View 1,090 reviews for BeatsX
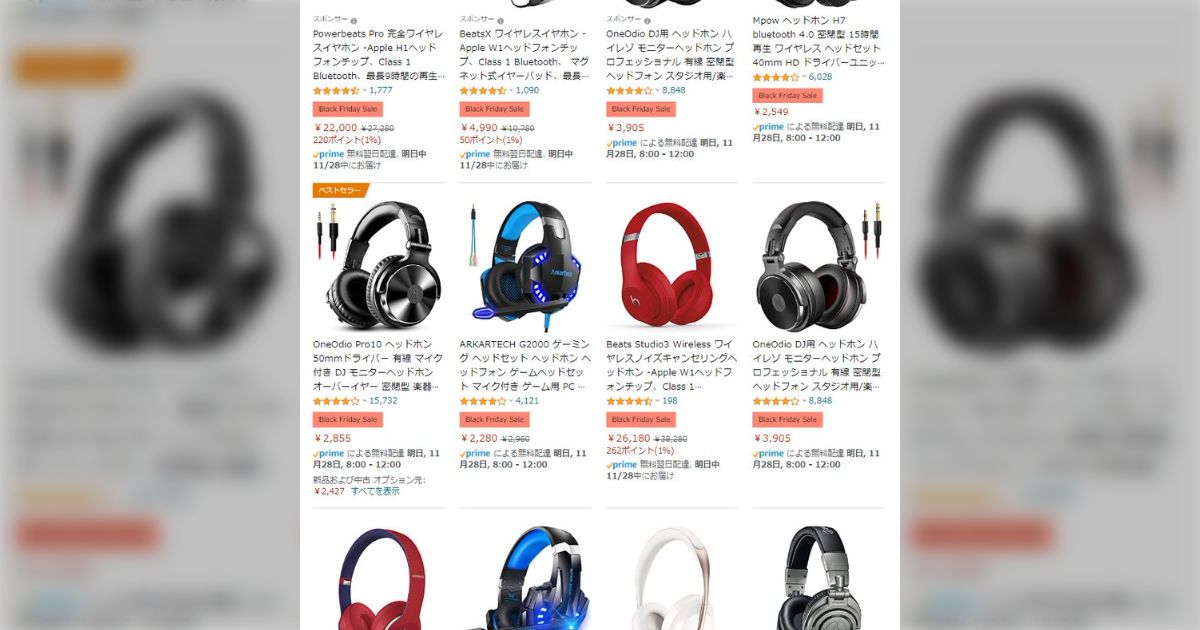 point(527,90)
